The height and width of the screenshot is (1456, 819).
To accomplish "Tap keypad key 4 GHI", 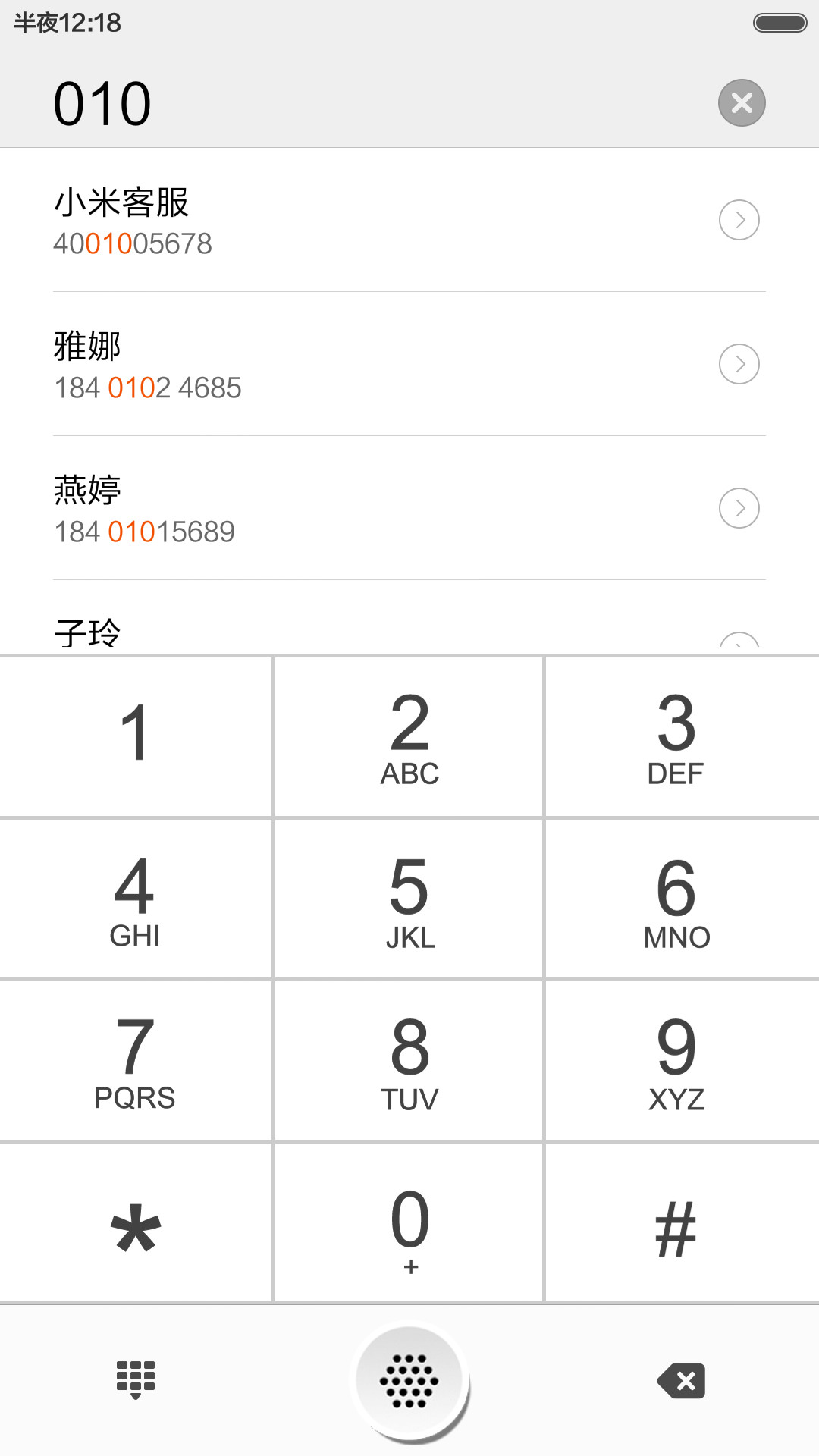I will [x=136, y=899].
